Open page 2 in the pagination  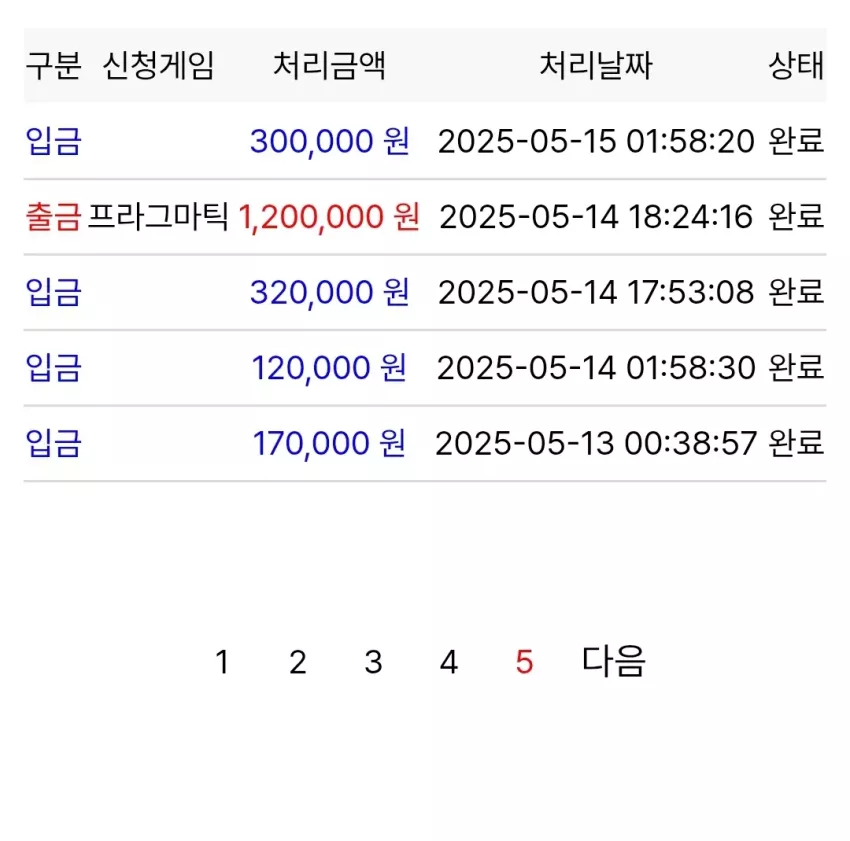298,662
